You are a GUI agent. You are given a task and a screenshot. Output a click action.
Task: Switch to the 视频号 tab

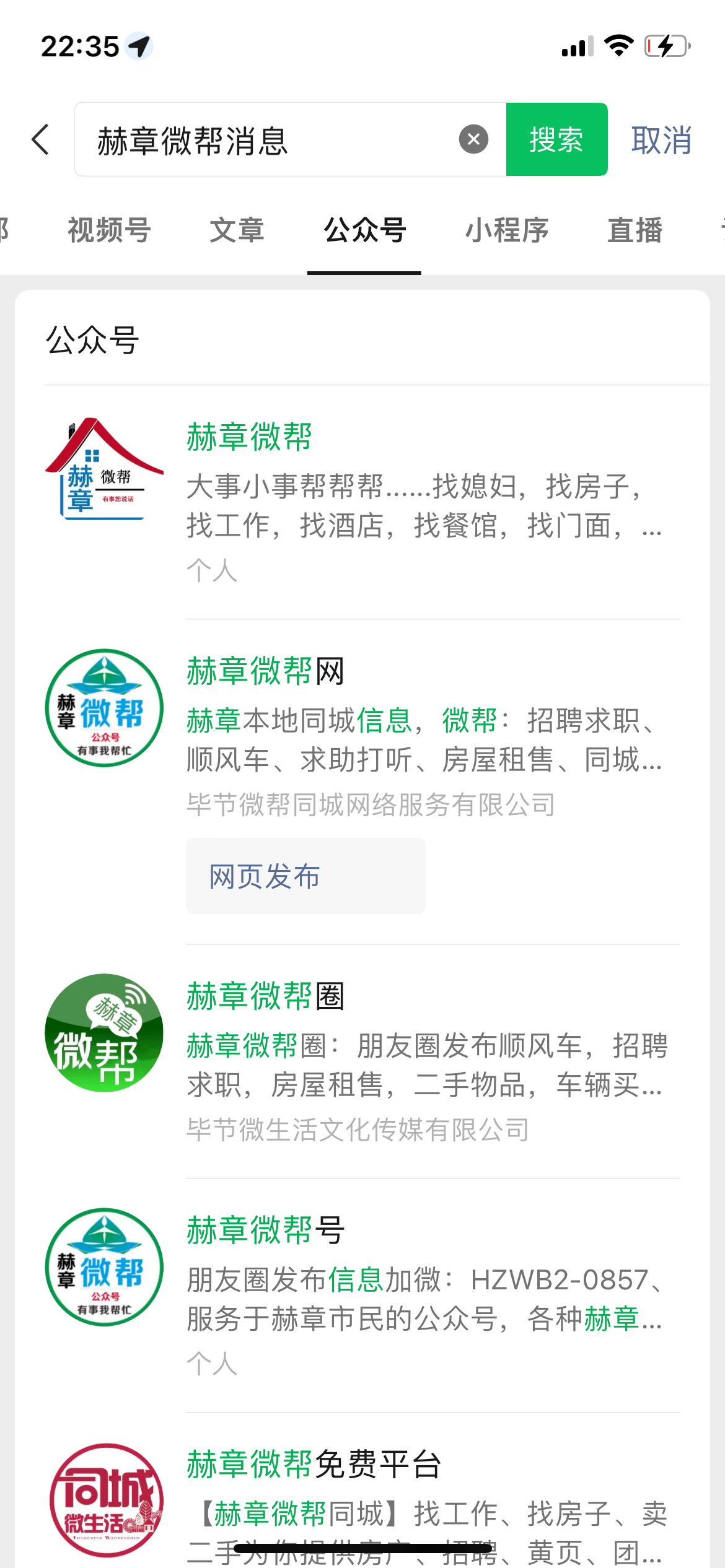pyautogui.click(x=109, y=230)
